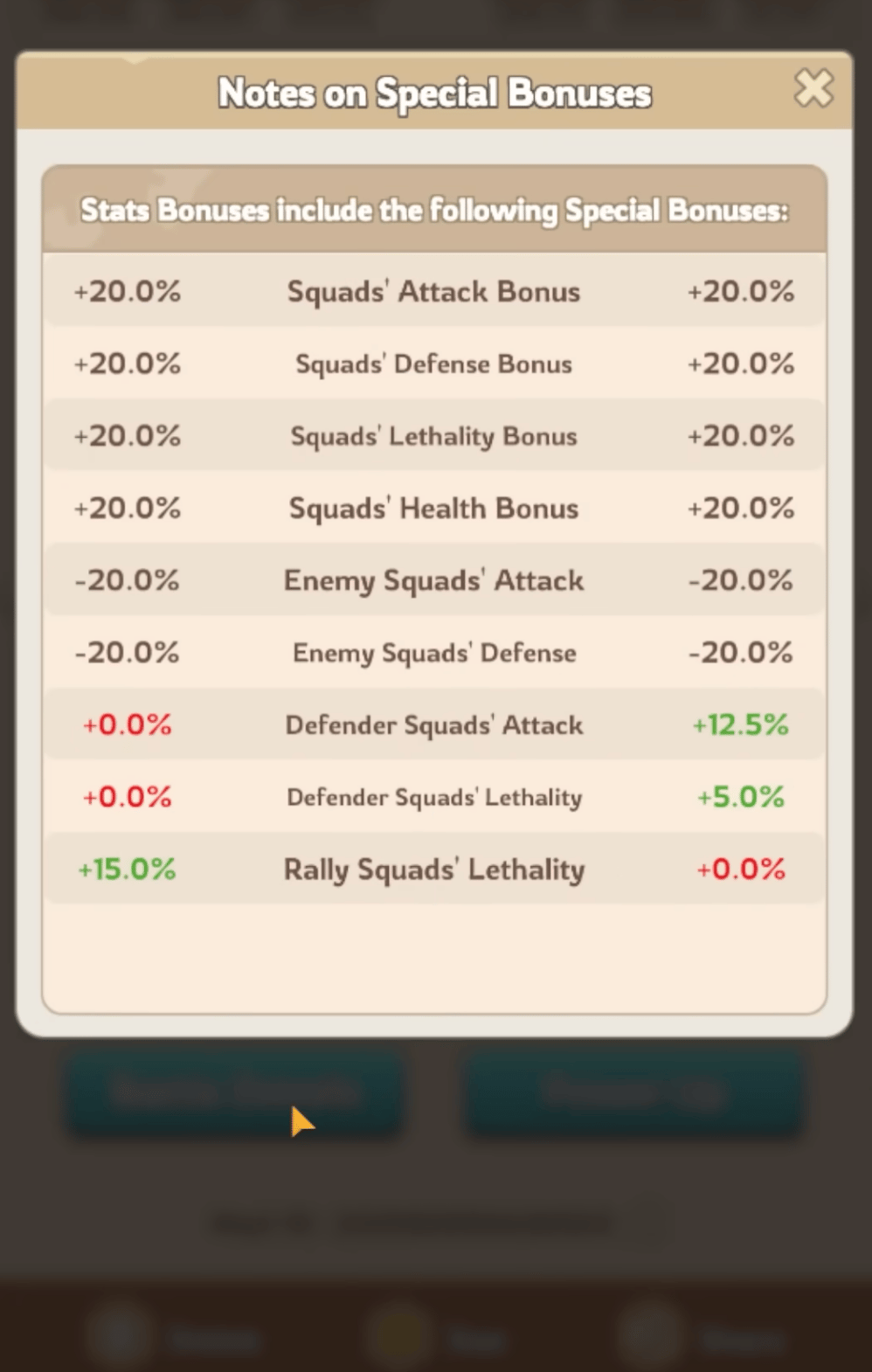Select the Squads' Lethality Bonus row
The height and width of the screenshot is (1372, 872).
point(434,436)
